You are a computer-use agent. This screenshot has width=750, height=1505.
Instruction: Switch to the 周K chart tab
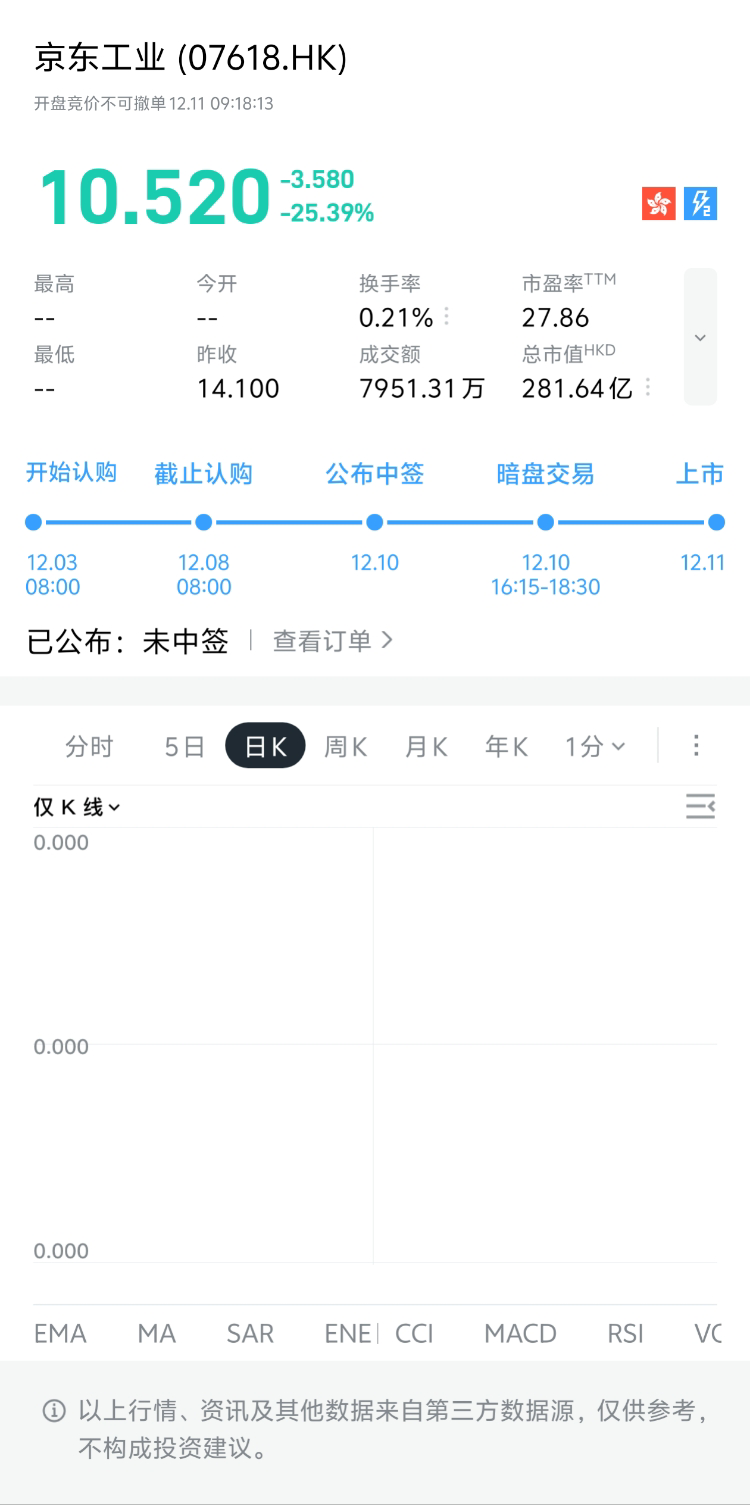tap(346, 746)
